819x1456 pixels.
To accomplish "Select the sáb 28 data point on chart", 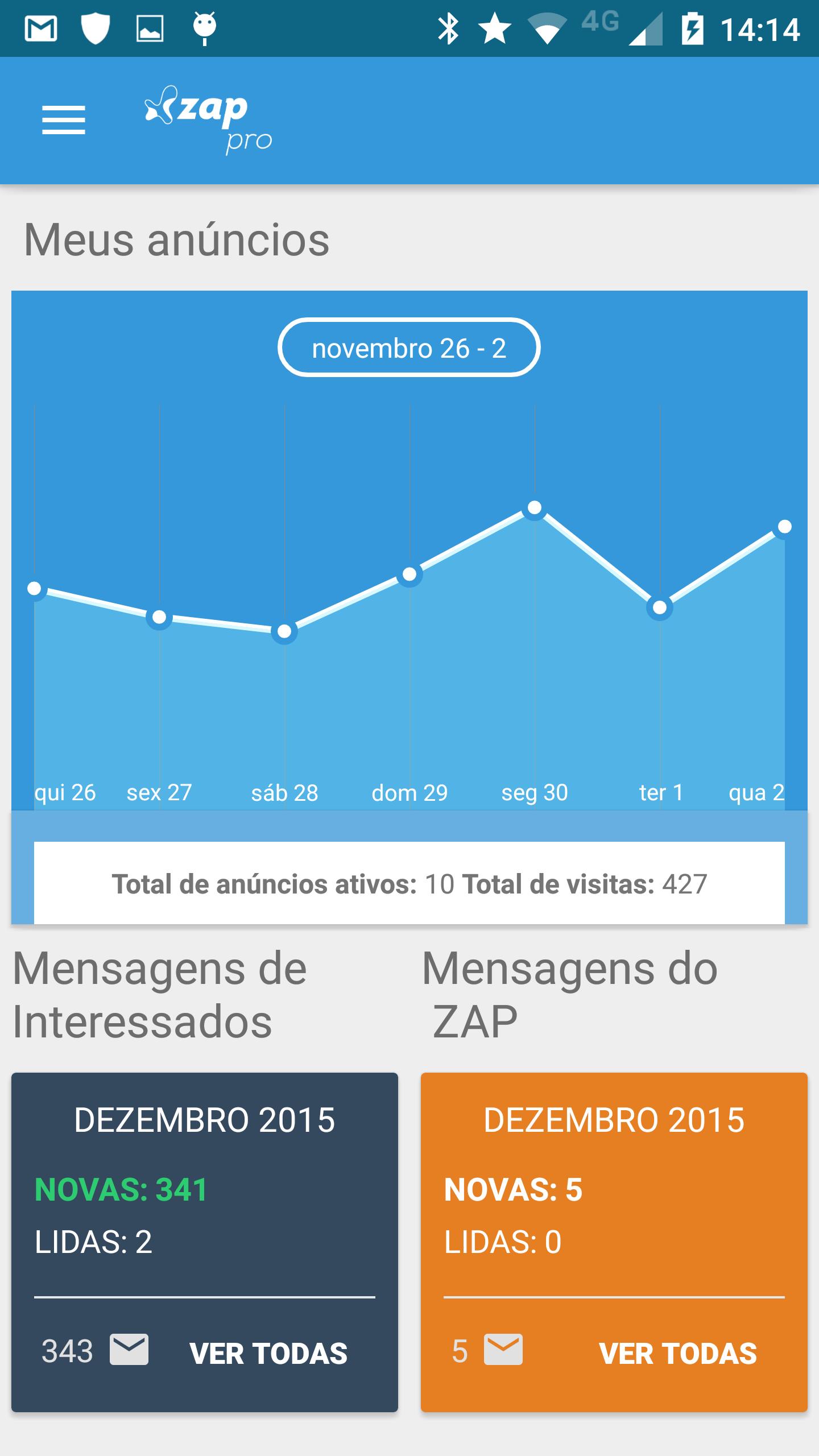I will tap(284, 631).
